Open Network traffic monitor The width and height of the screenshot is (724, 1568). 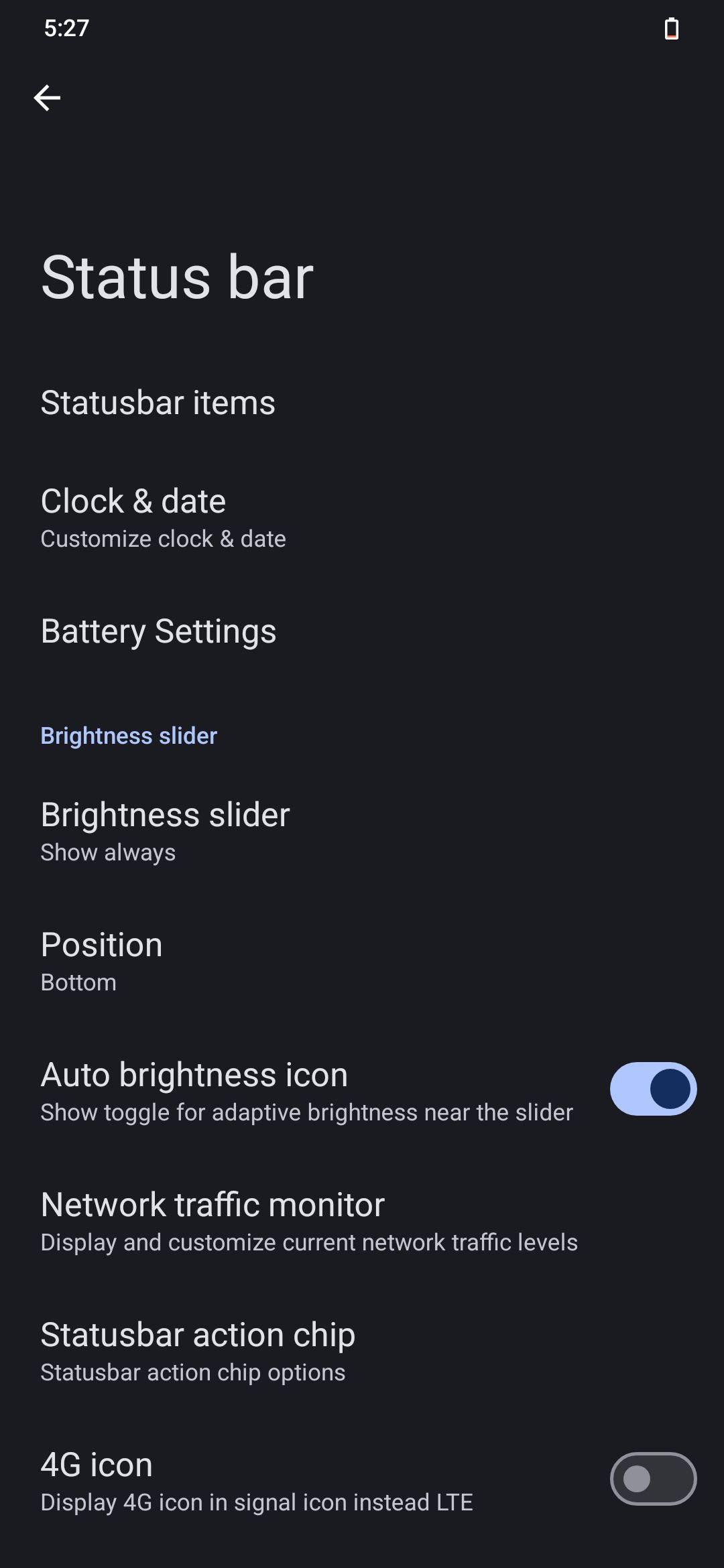point(362,1221)
